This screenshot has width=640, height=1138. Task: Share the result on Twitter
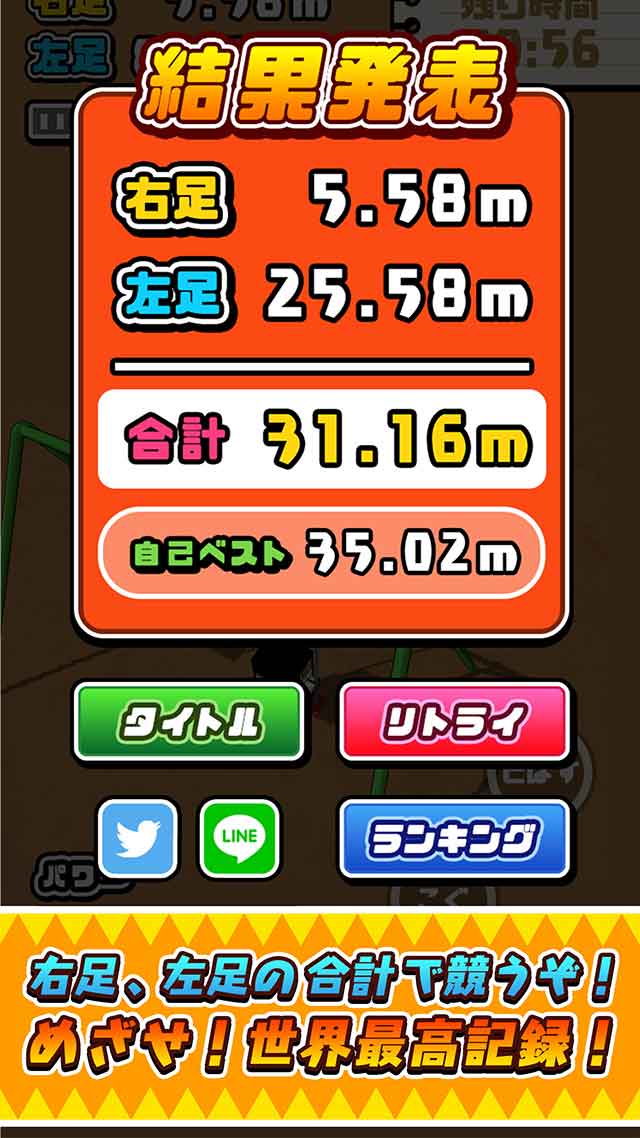coord(138,838)
